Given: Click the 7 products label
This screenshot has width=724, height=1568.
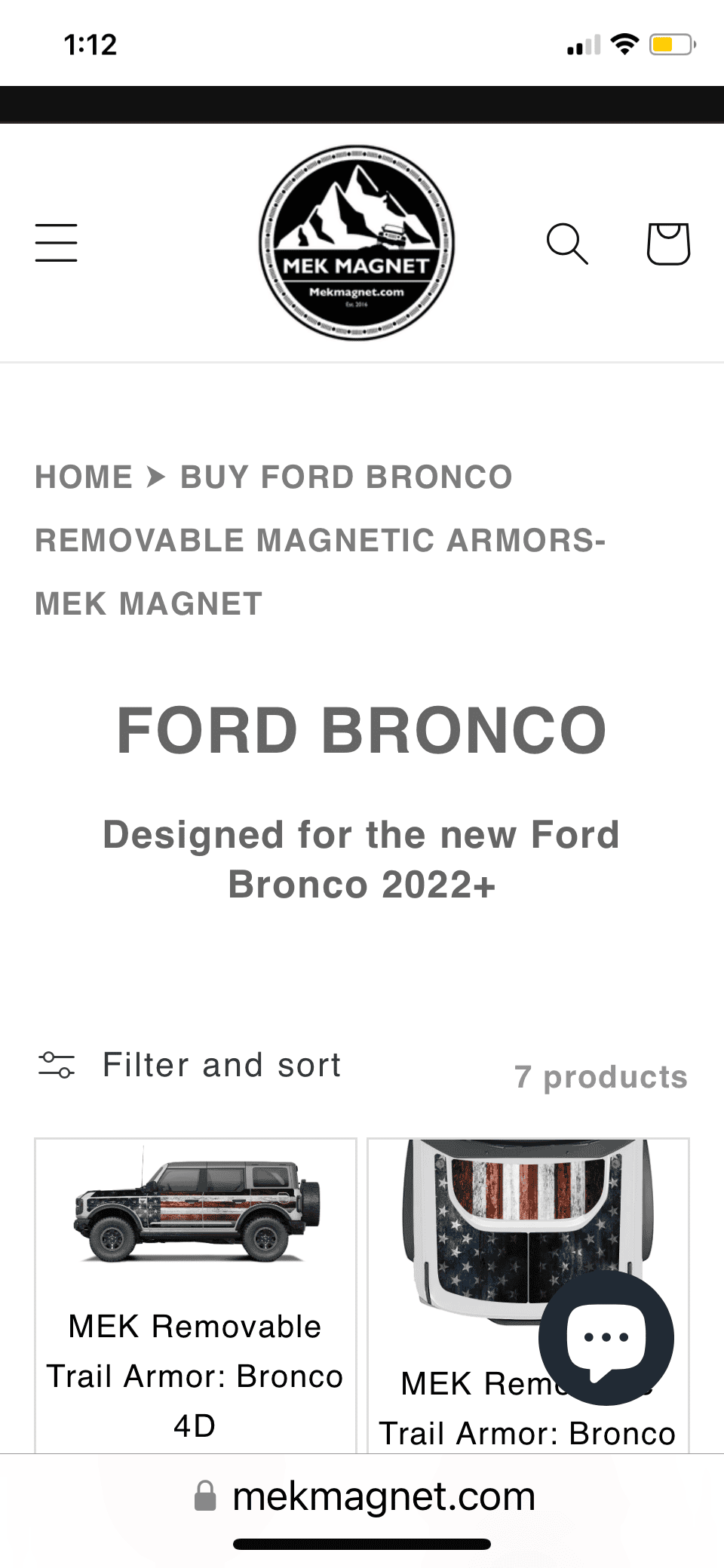Looking at the screenshot, I should tap(600, 1076).
